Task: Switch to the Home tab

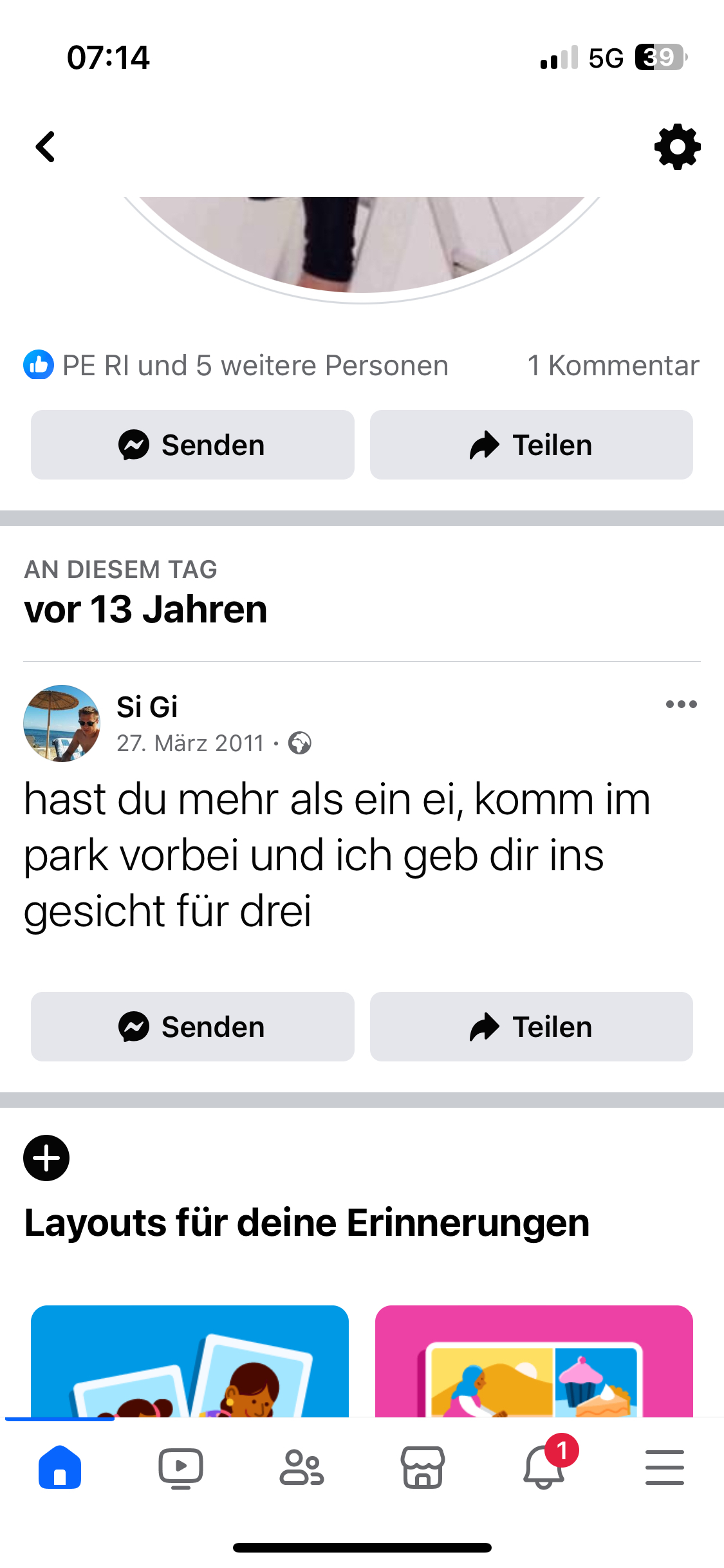Action: pos(60,1468)
